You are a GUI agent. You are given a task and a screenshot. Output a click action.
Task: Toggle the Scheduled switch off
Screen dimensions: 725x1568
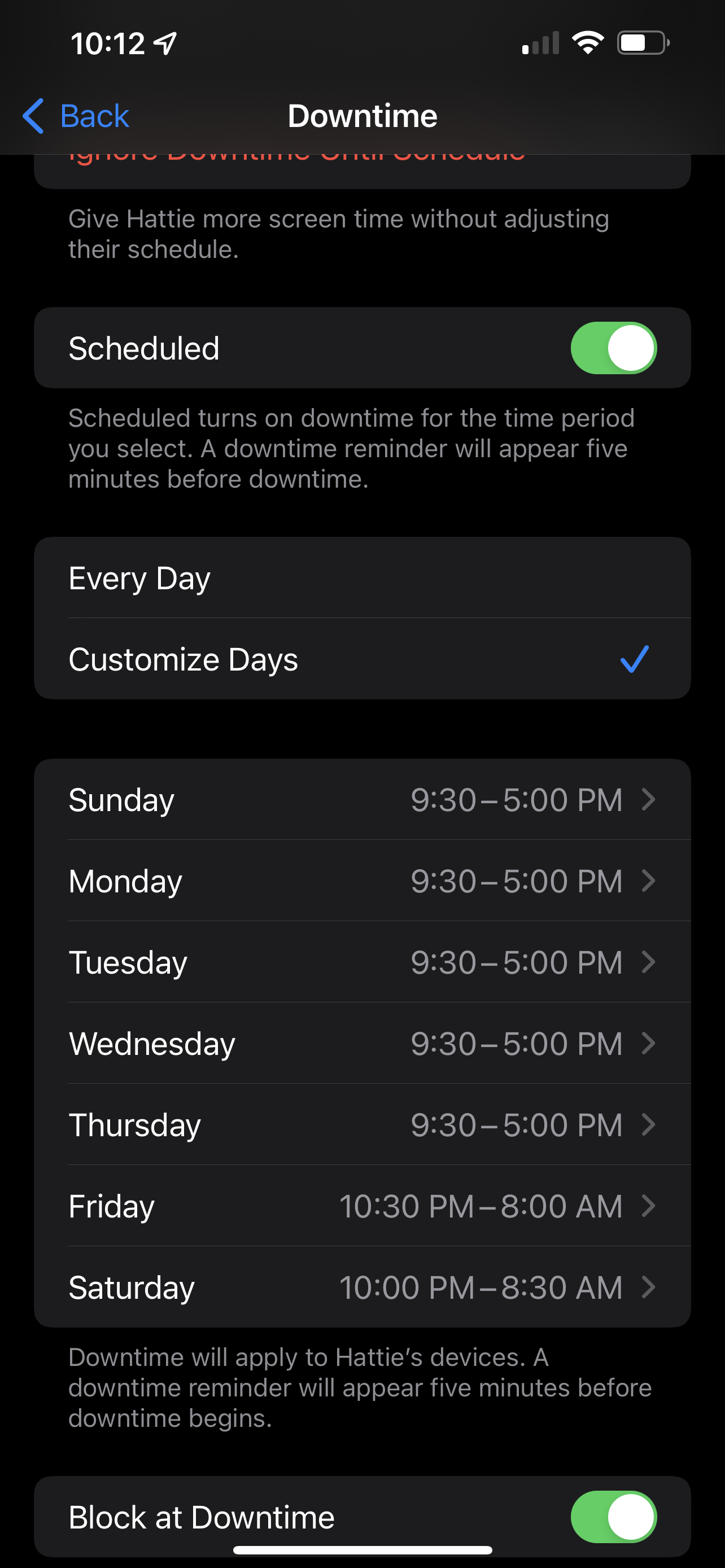(x=613, y=348)
